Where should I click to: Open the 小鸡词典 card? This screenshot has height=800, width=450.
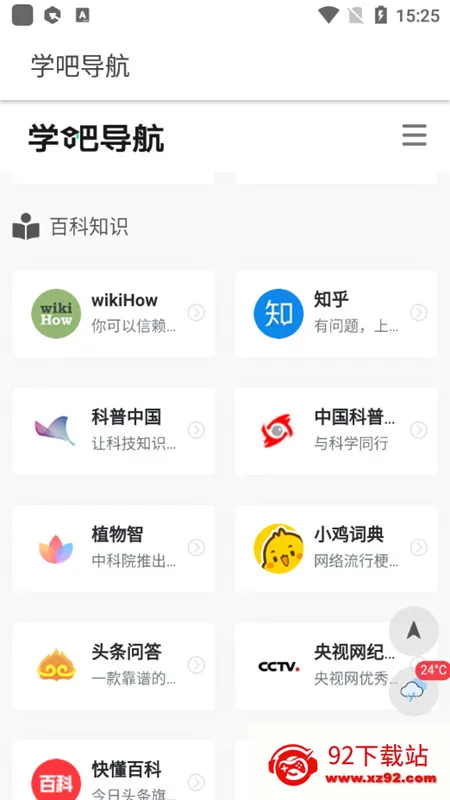pos(336,548)
